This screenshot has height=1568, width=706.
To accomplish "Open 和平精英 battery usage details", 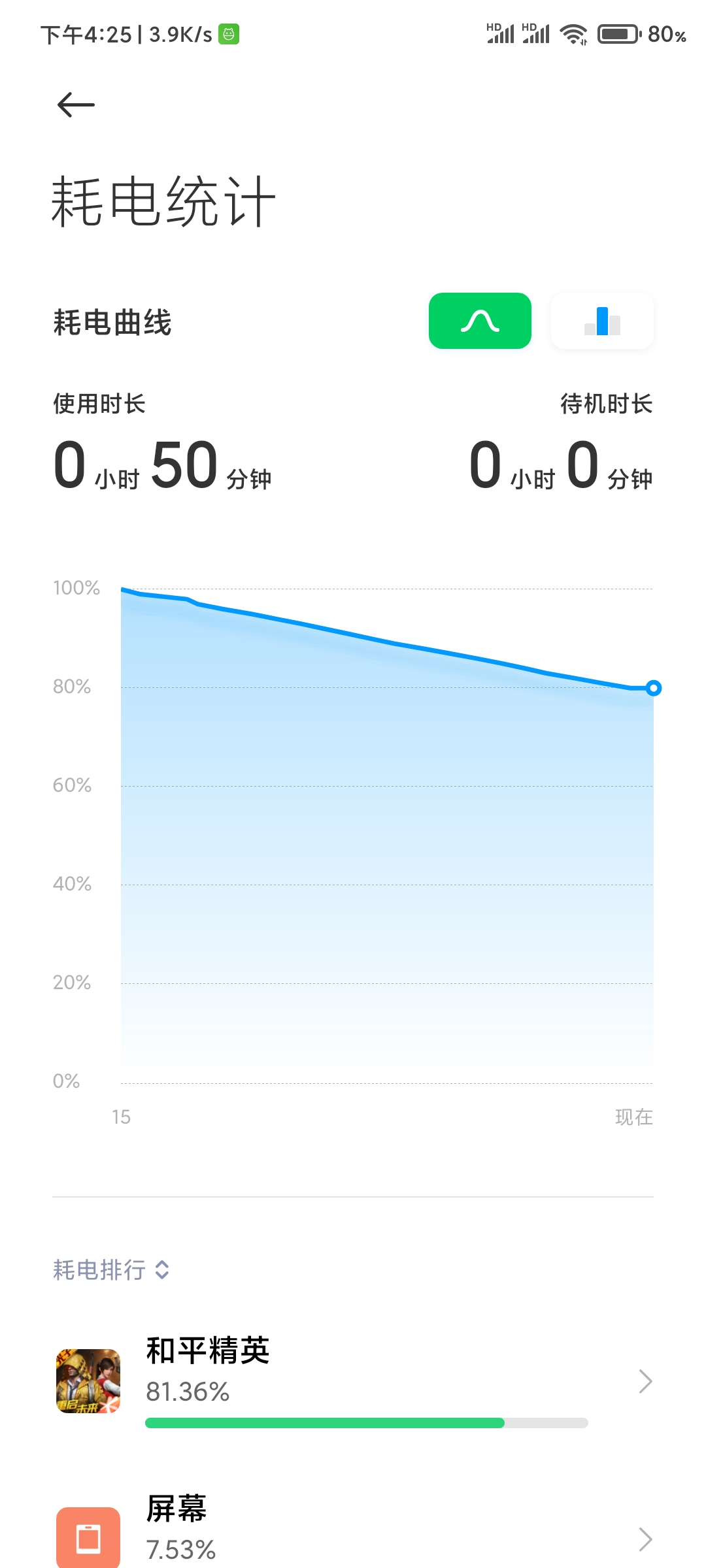I will tap(353, 1381).
